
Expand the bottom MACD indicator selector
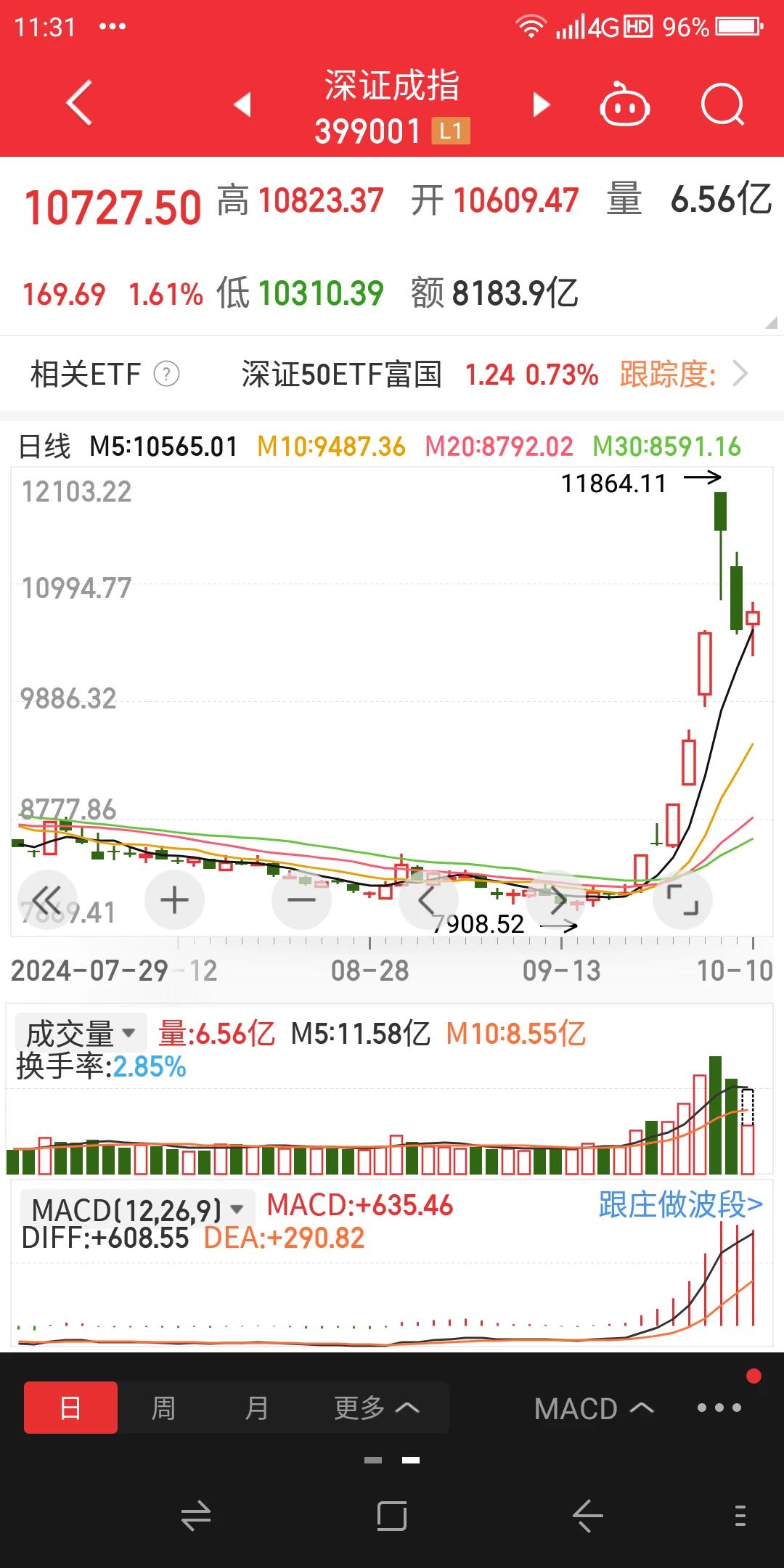click(x=594, y=1408)
